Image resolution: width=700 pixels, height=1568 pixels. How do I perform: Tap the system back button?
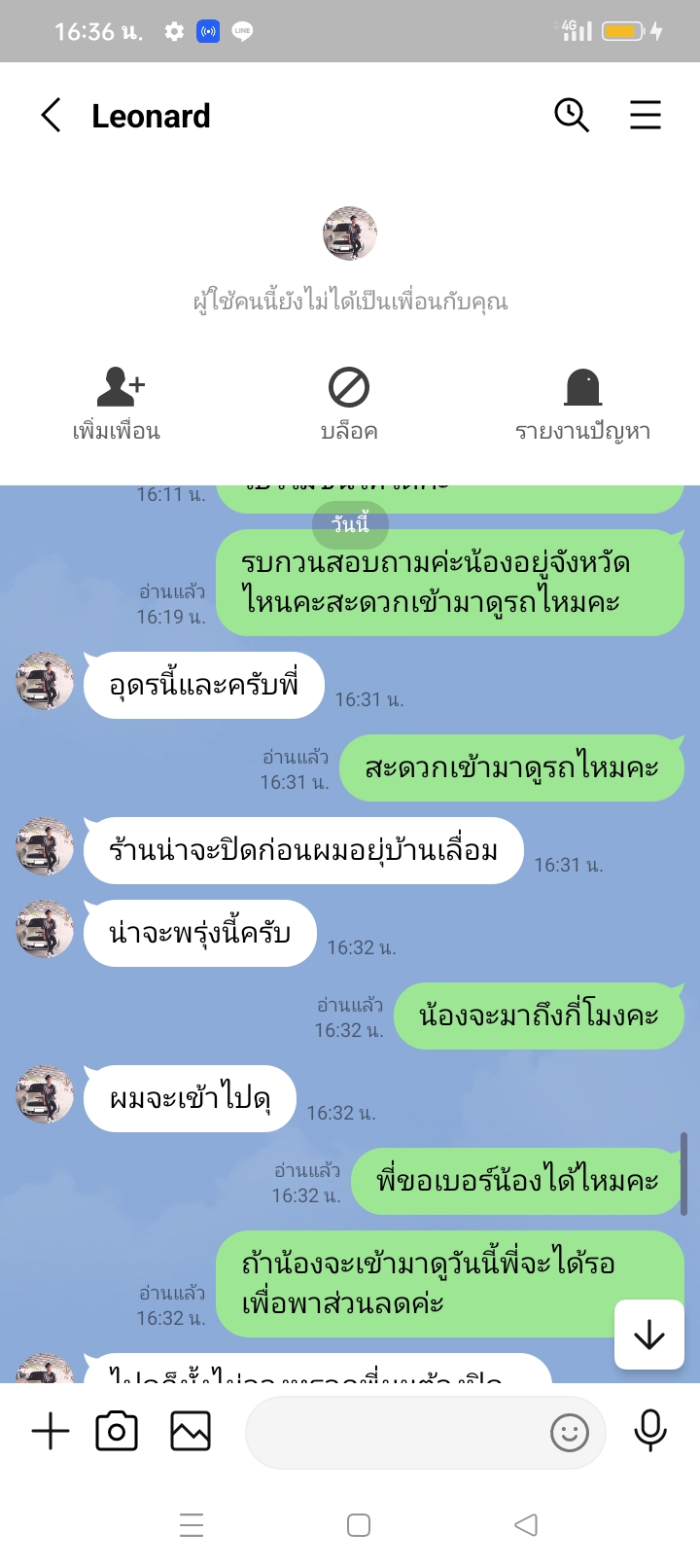tap(526, 1525)
